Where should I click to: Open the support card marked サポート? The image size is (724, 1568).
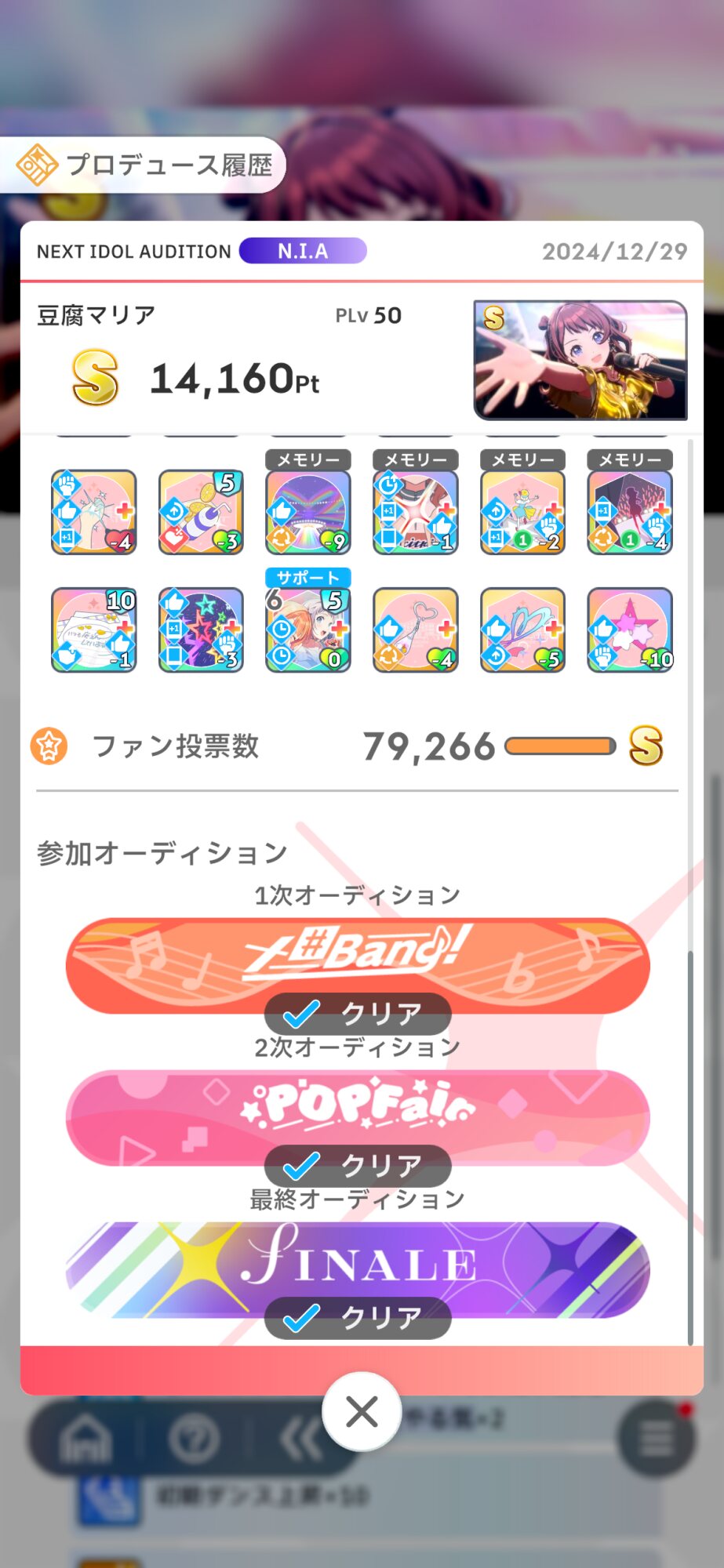click(308, 630)
